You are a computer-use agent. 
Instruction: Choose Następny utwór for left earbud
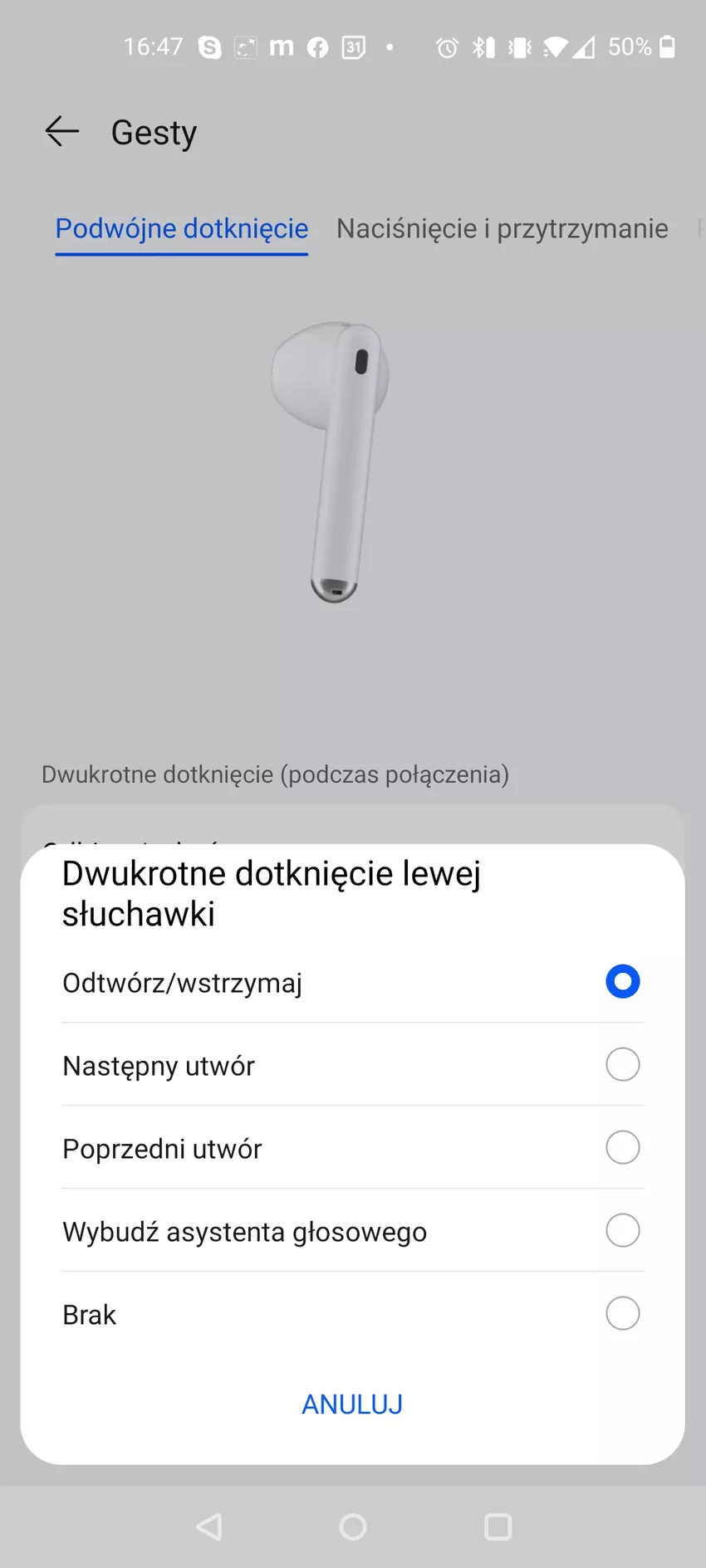[621, 1064]
